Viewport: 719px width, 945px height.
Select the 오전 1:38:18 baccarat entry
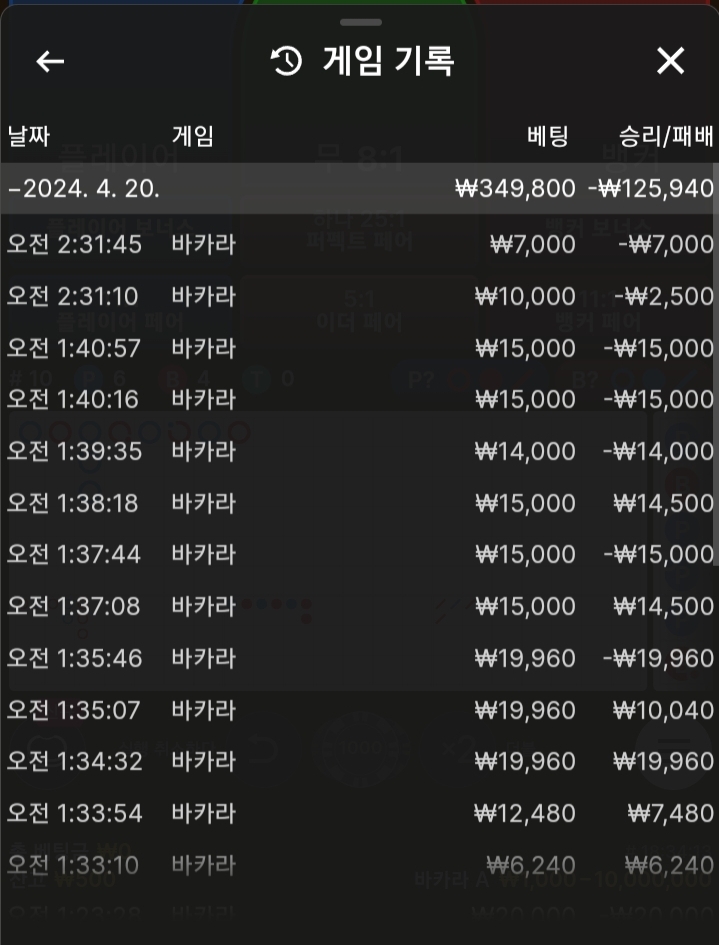click(x=358, y=503)
